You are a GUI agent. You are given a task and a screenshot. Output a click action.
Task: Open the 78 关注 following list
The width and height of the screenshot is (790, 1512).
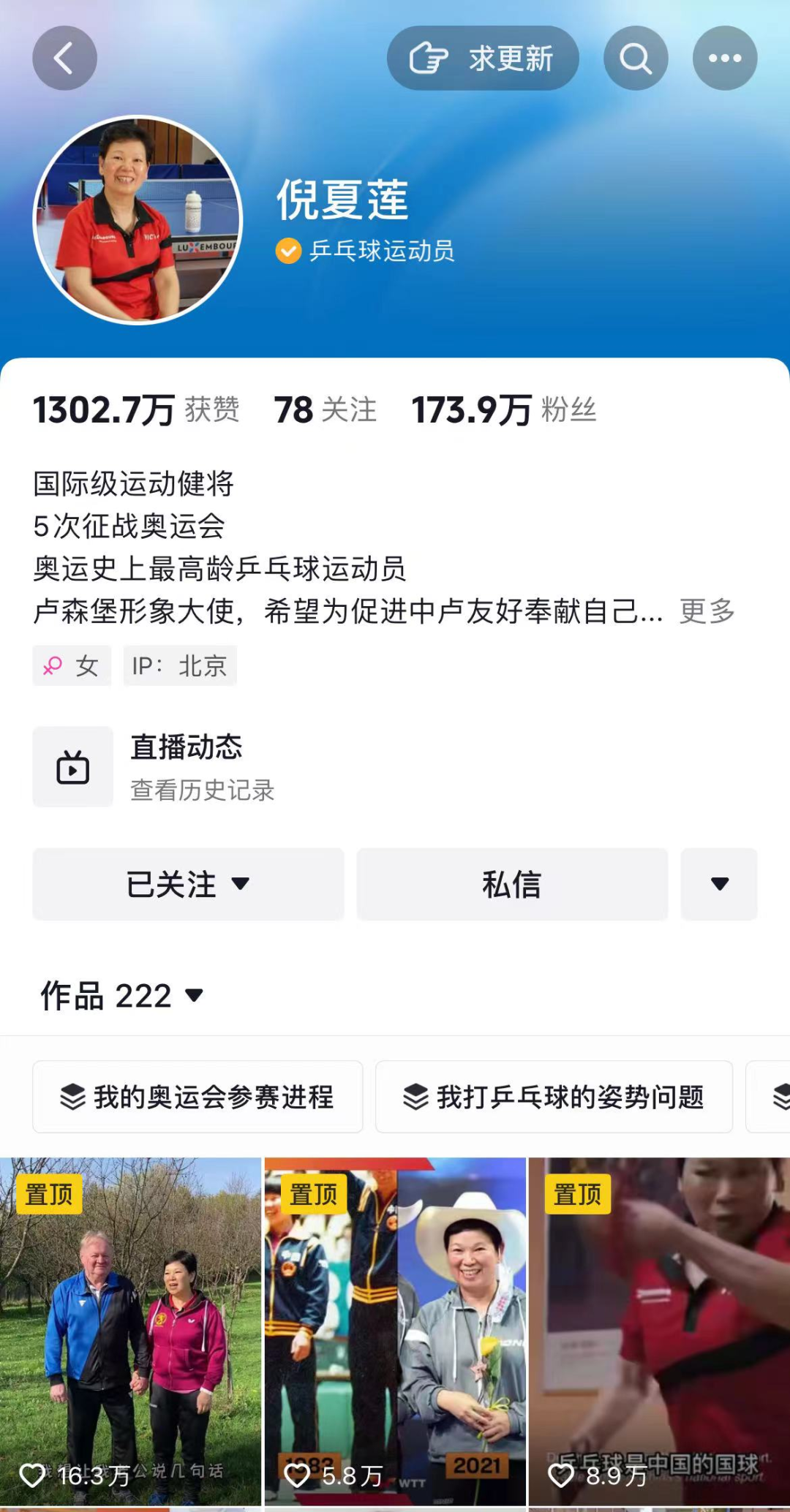[x=326, y=409]
